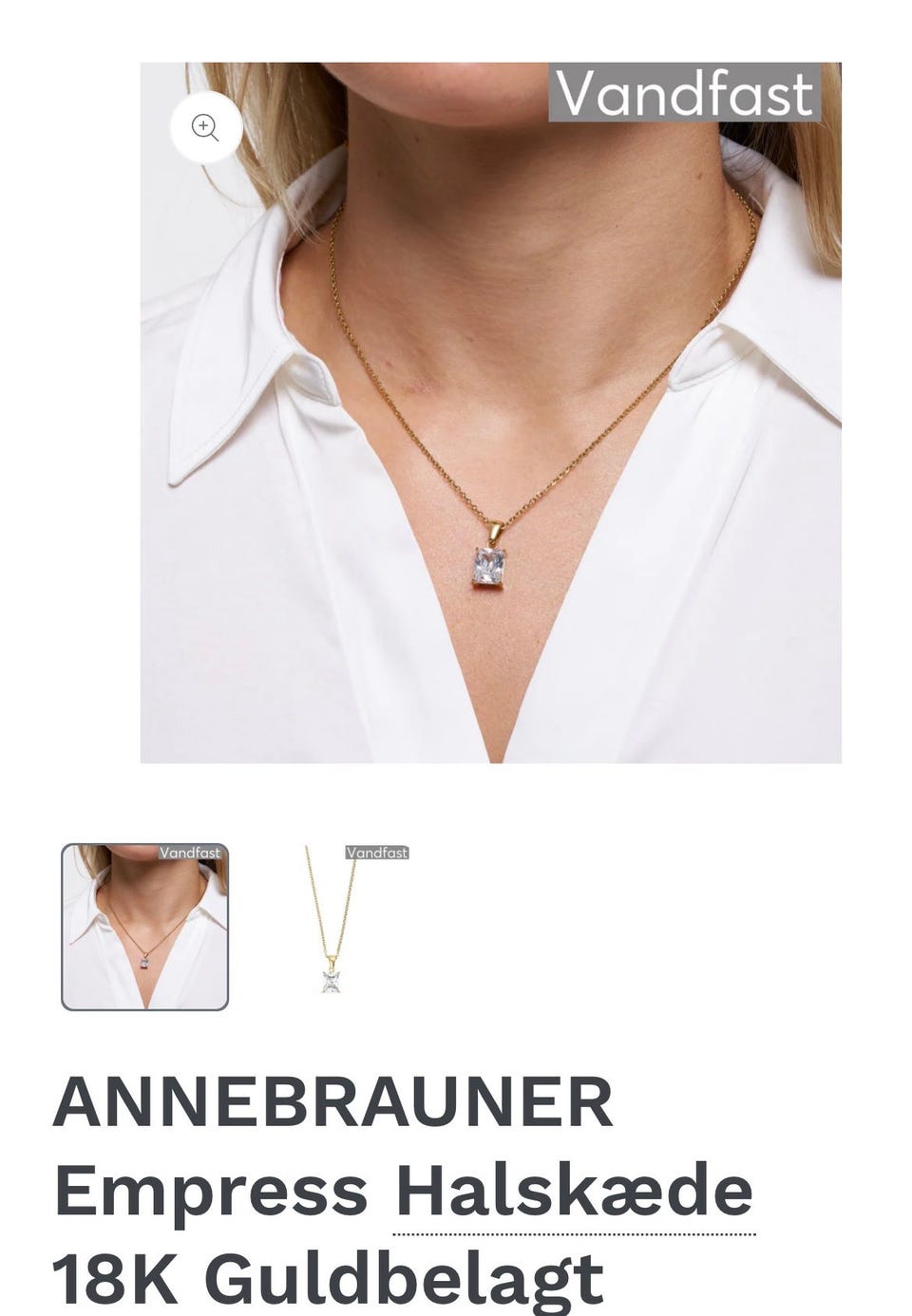The width and height of the screenshot is (912, 1316).
Task: Click the Vandfast tag on second thumbnail
Action: click(376, 853)
